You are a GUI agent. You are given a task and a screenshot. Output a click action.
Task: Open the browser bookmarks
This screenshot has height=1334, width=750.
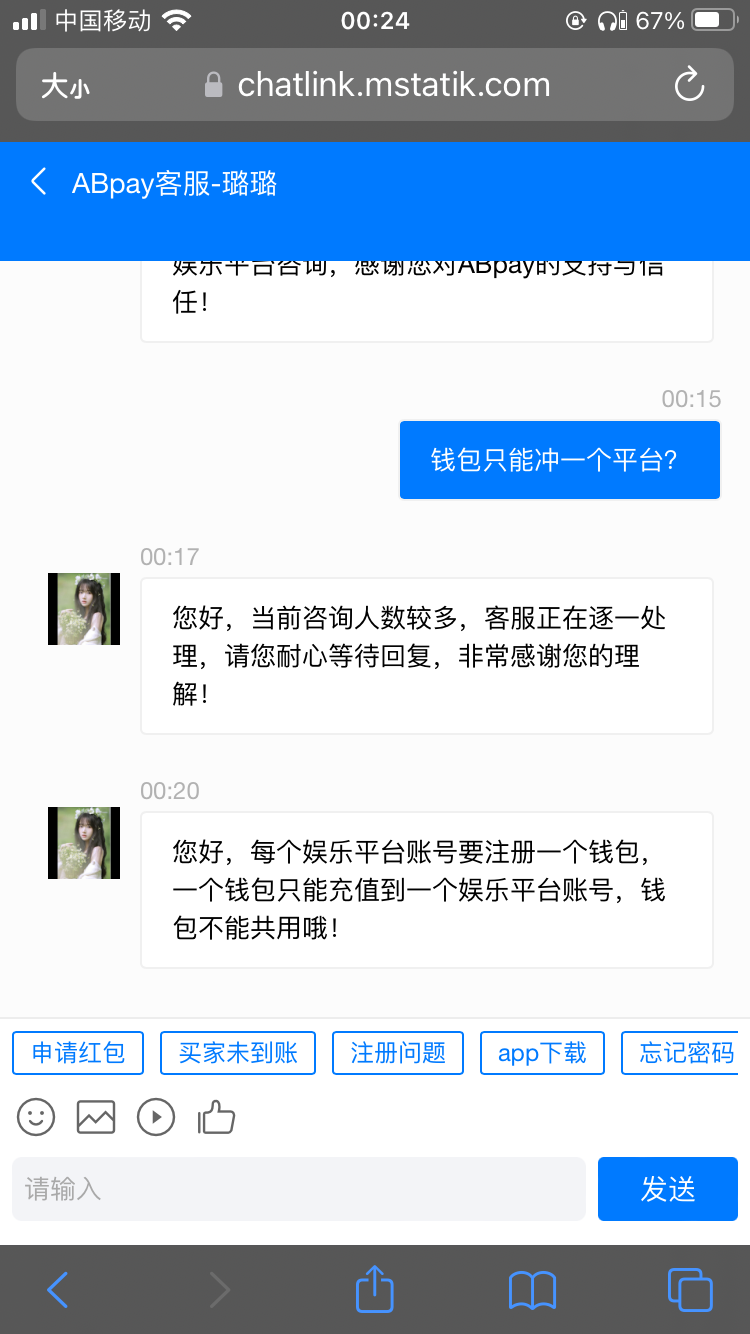532,1290
